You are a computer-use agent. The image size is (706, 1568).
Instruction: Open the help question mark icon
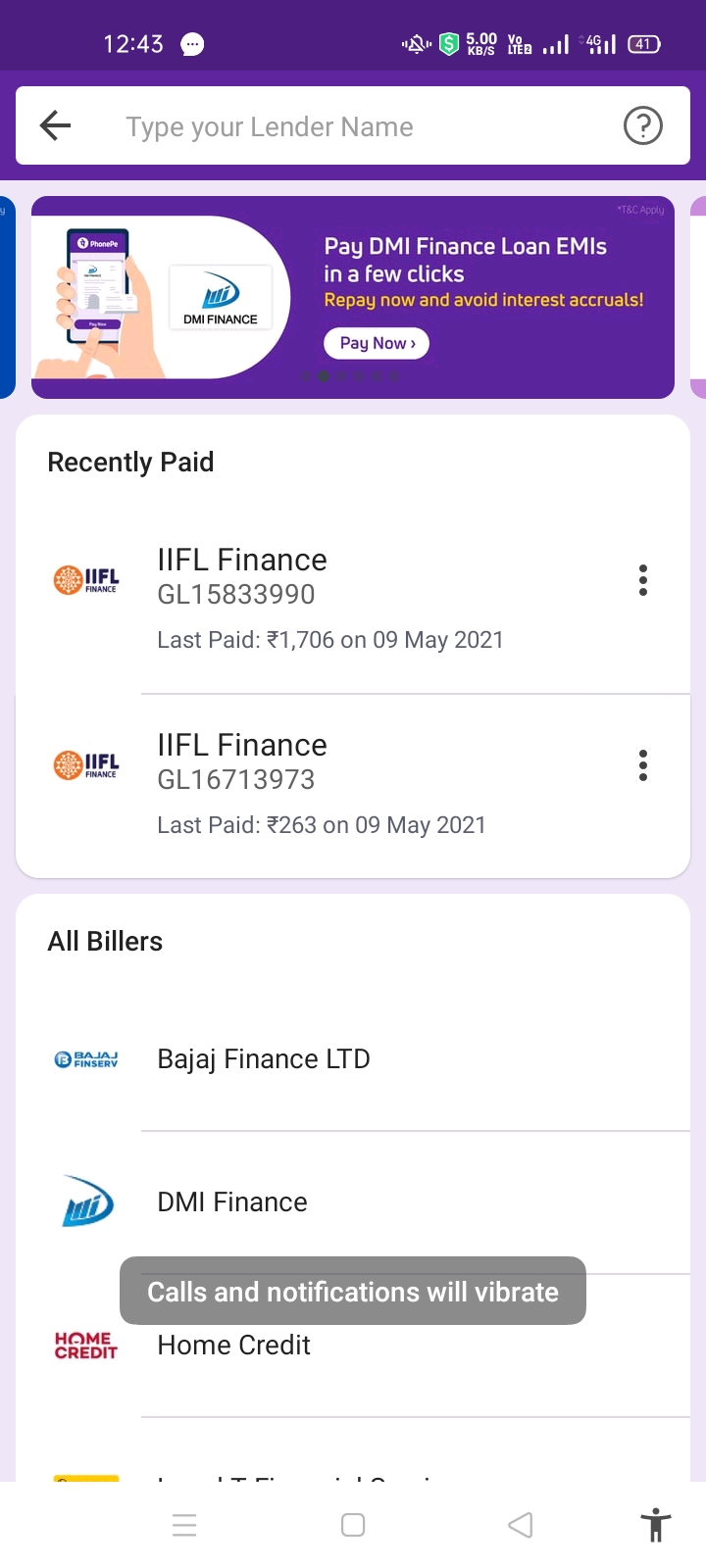pos(643,125)
